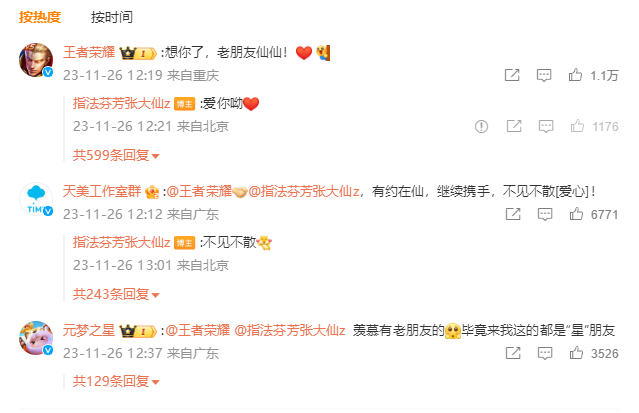Image resolution: width=639 pixels, height=413 pixels.
Task: Share 元梦之星's comment
Action: (512, 353)
